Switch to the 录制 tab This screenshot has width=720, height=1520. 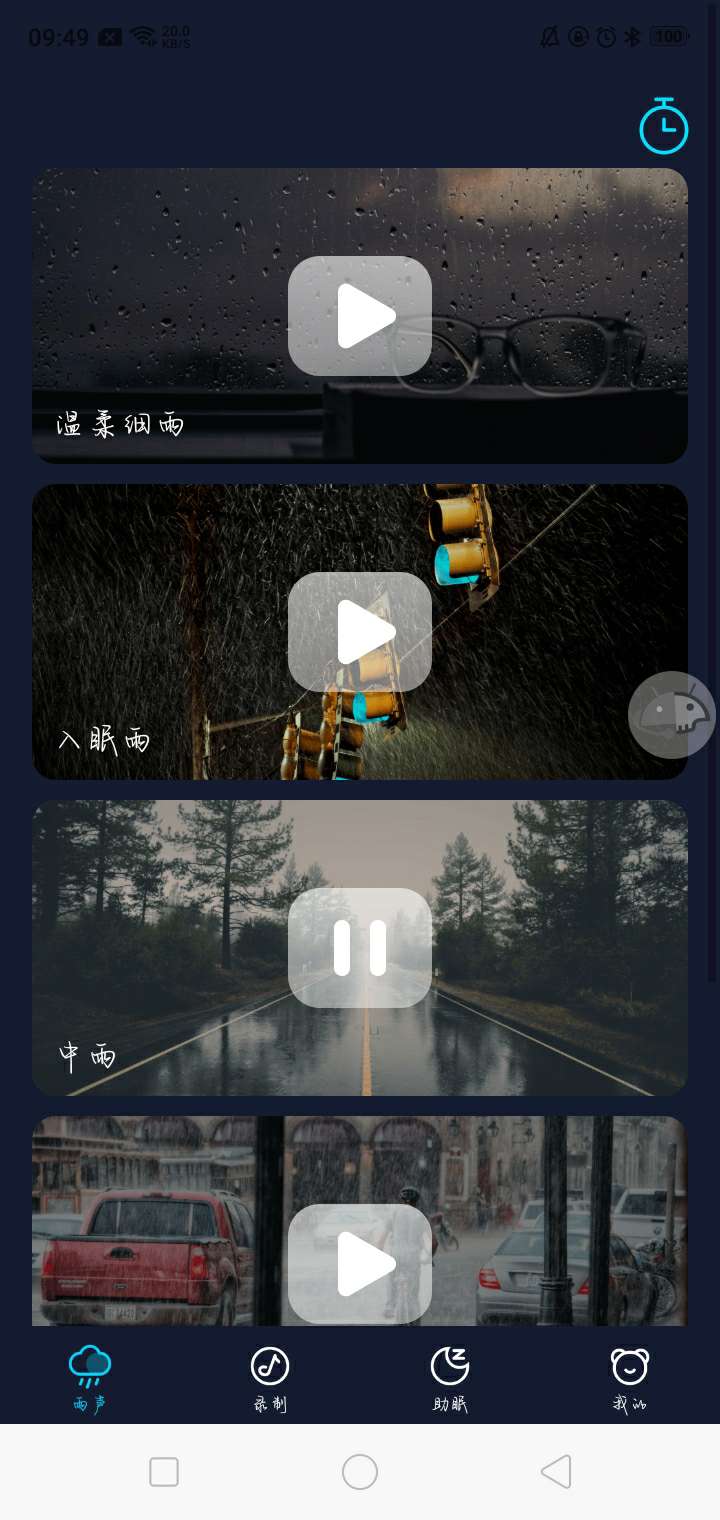(270, 1378)
